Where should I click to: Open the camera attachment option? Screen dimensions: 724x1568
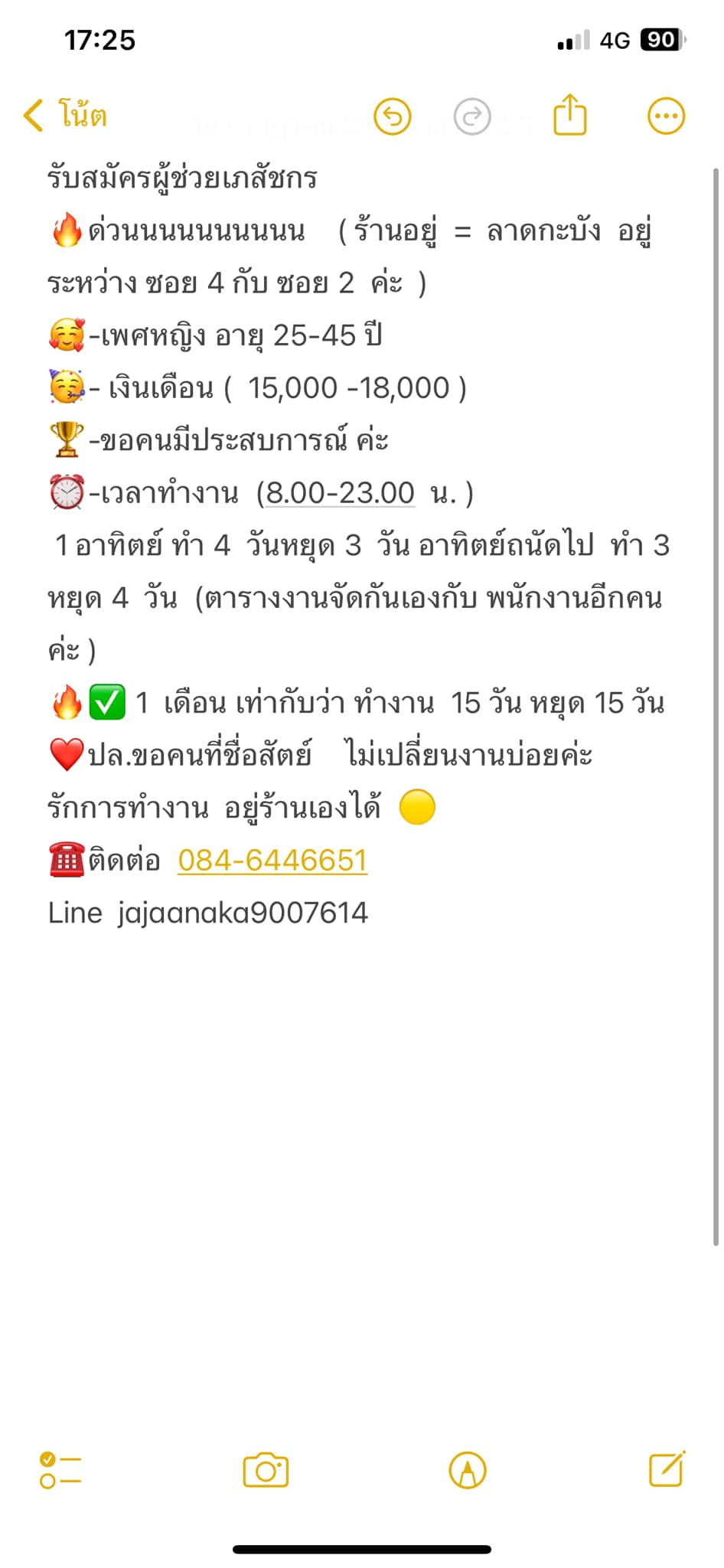[266, 1470]
